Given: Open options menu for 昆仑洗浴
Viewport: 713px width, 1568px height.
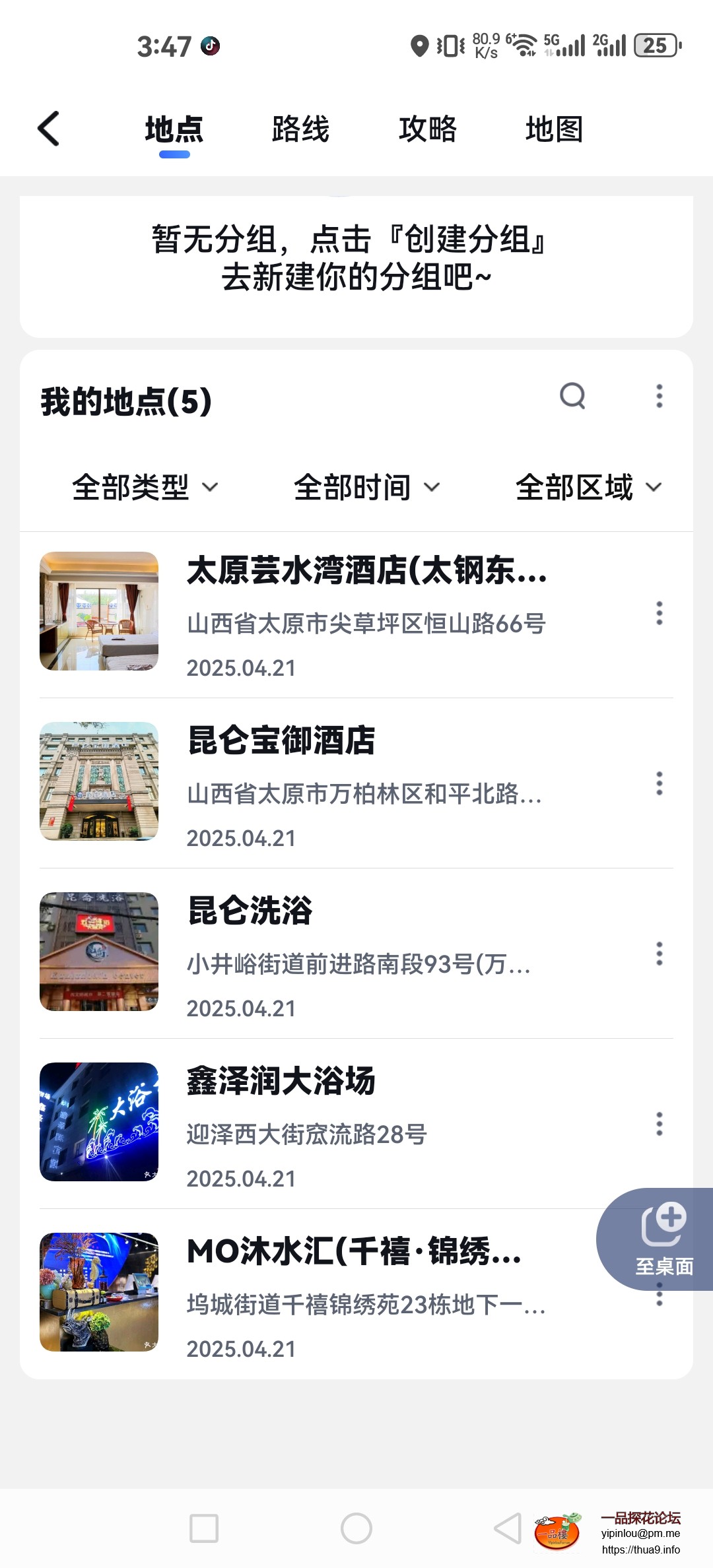Looking at the screenshot, I should pyautogui.click(x=660, y=952).
